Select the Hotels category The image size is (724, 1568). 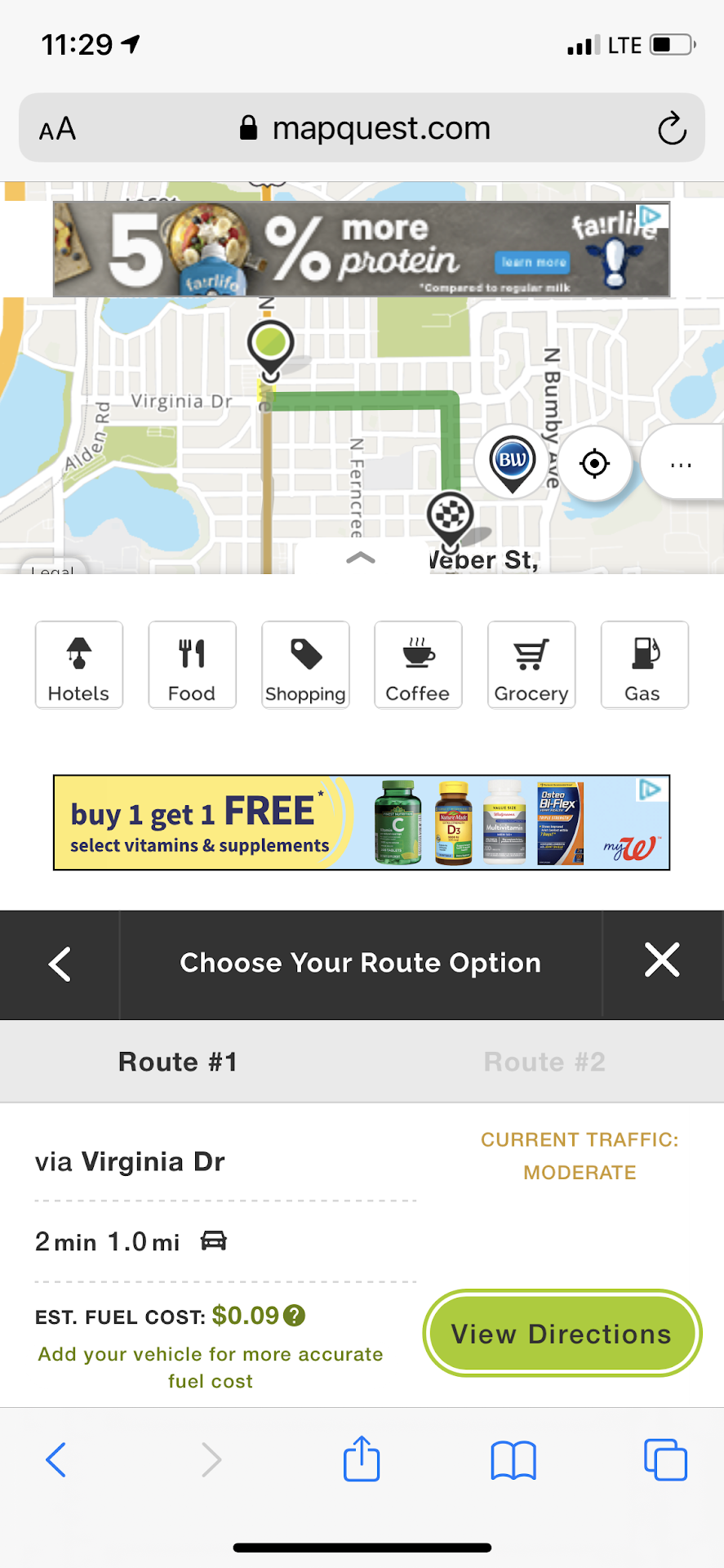pyautogui.click(x=79, y=665)
